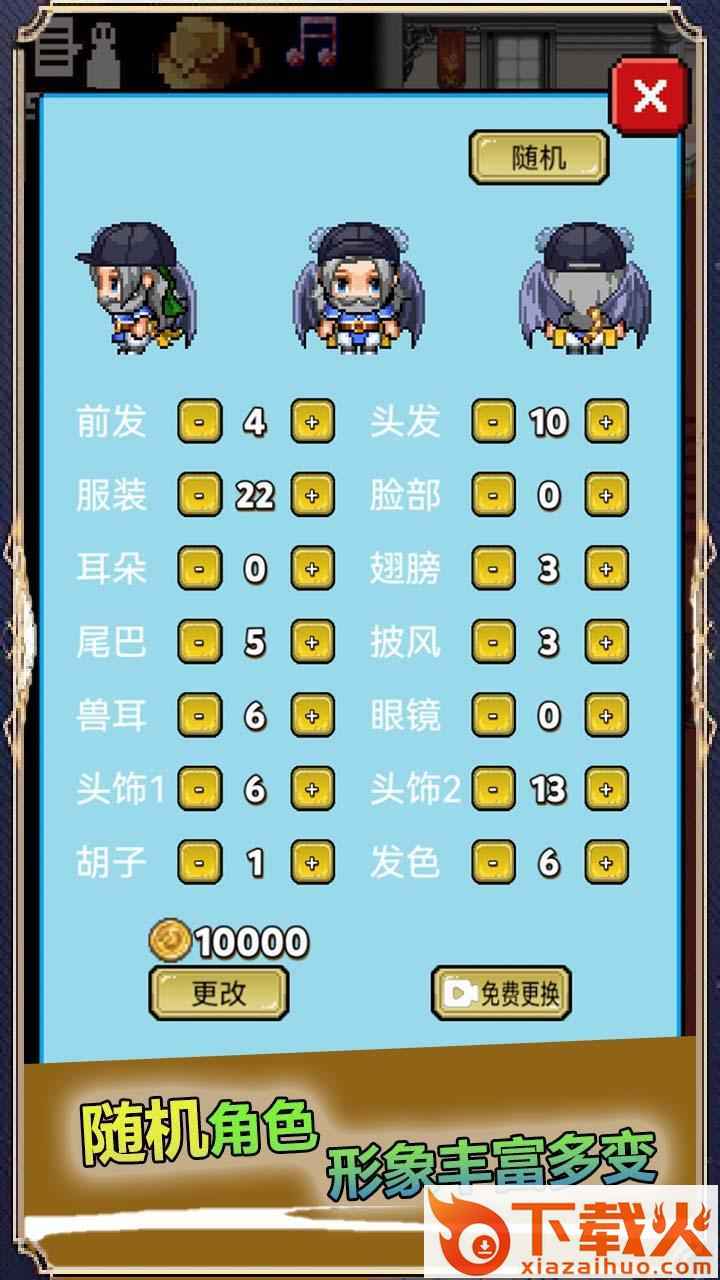Increase the 头发 value
The image size is (720, 1280).
(606, 422)
